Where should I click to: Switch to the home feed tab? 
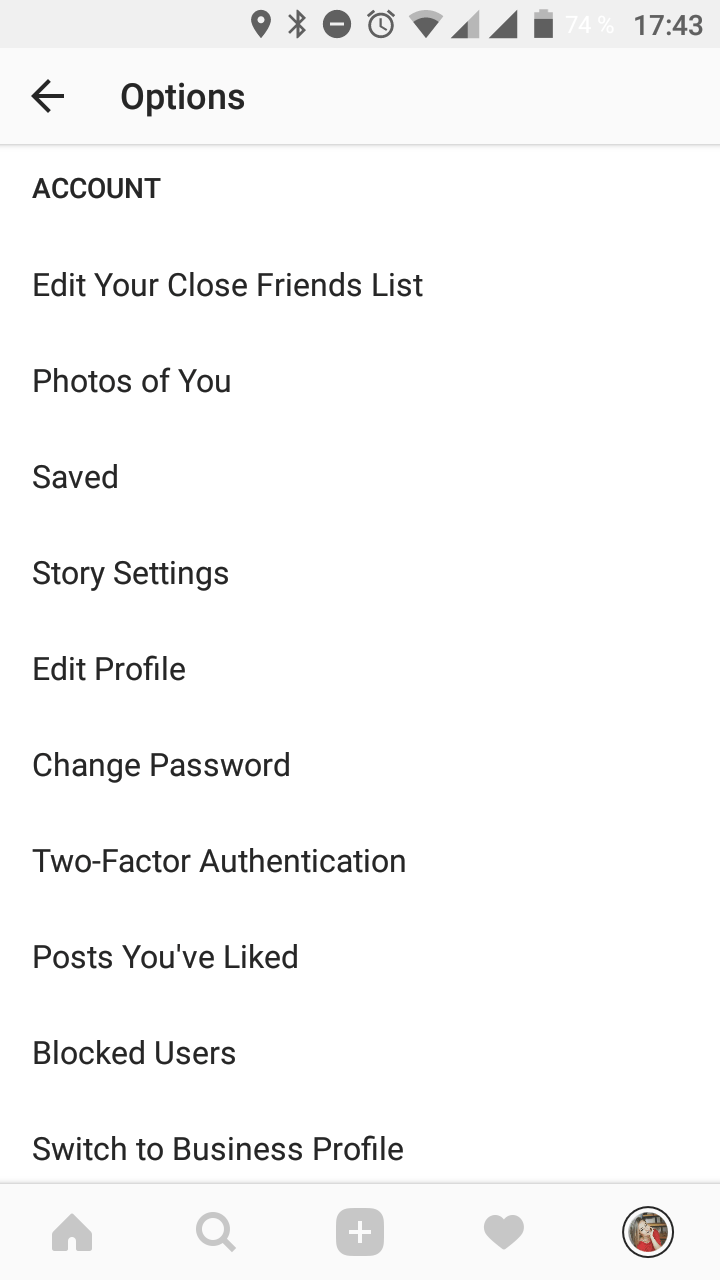tap(72, 1232)
